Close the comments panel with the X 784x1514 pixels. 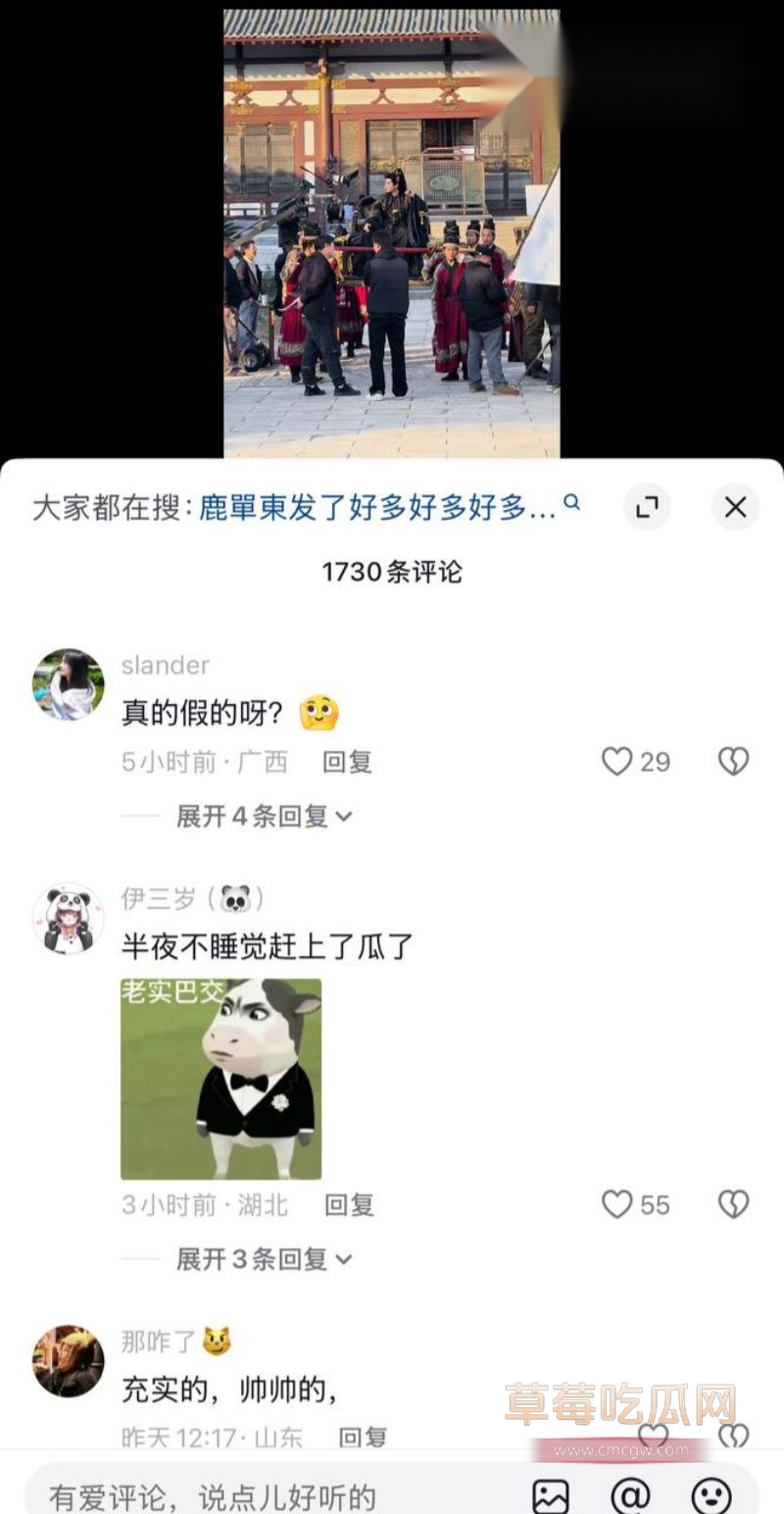735,508
